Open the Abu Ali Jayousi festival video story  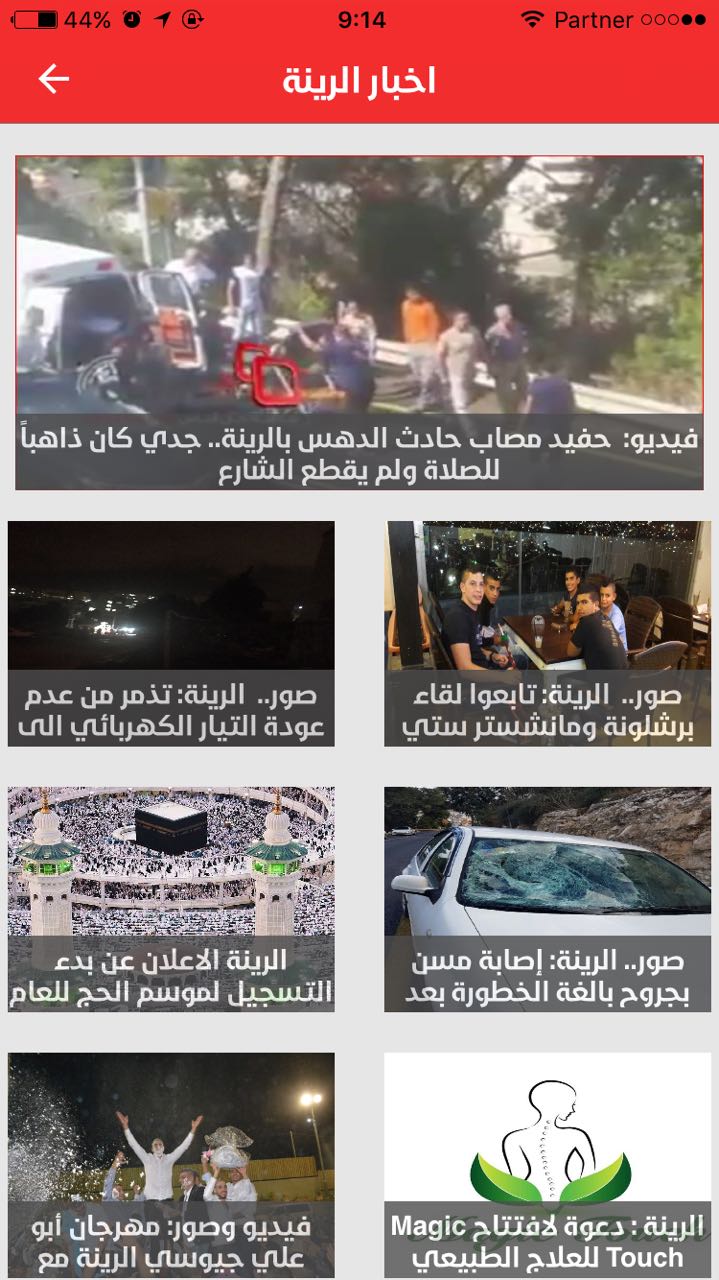pyautogui.click(x=171, y=1164)
